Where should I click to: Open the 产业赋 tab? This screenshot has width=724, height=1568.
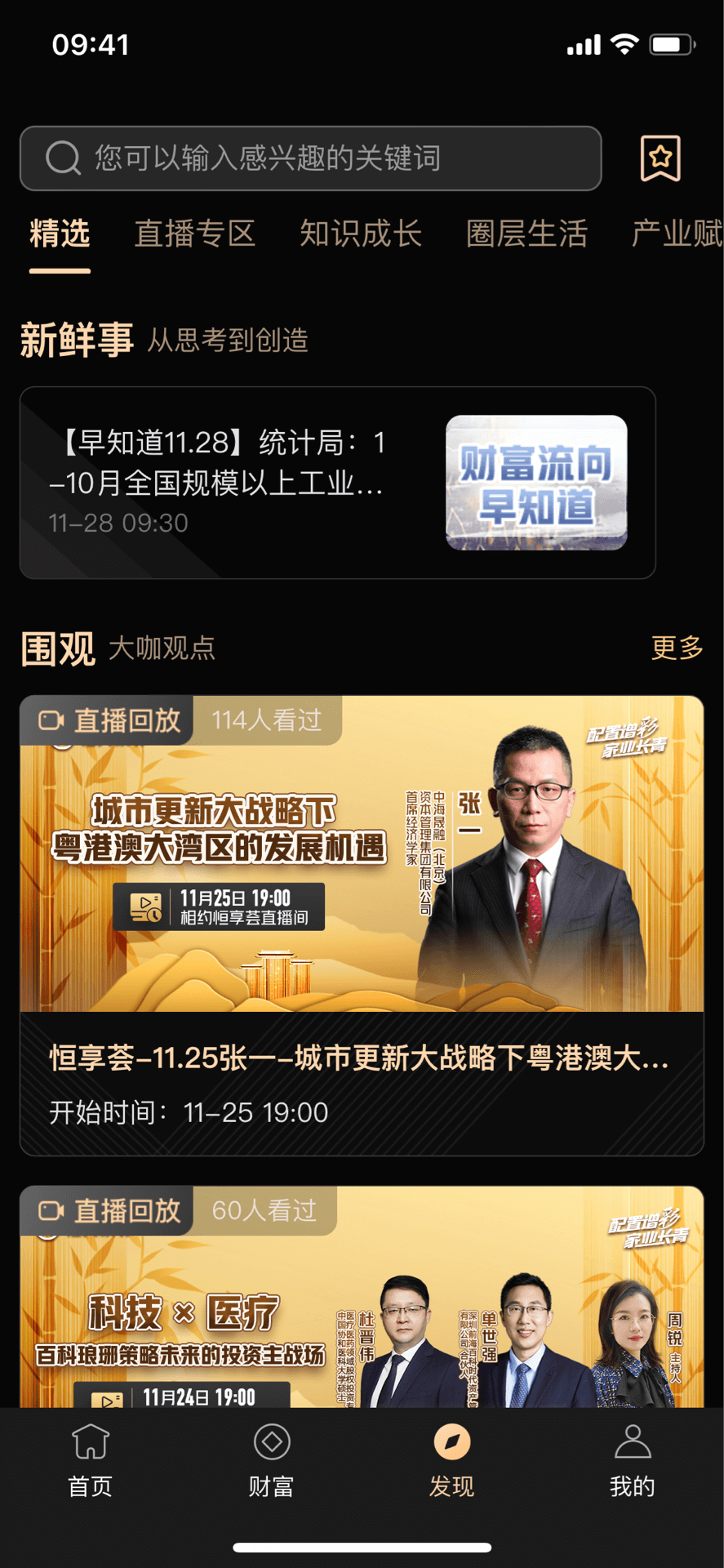pos(677,234)
